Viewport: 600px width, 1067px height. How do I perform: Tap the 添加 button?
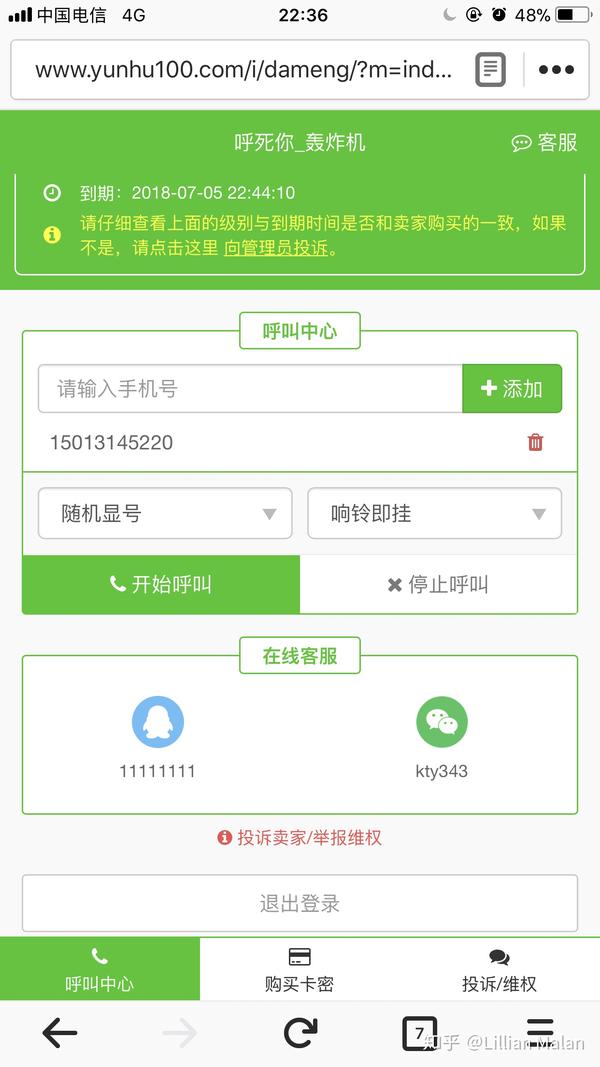(x=512, y=389)
